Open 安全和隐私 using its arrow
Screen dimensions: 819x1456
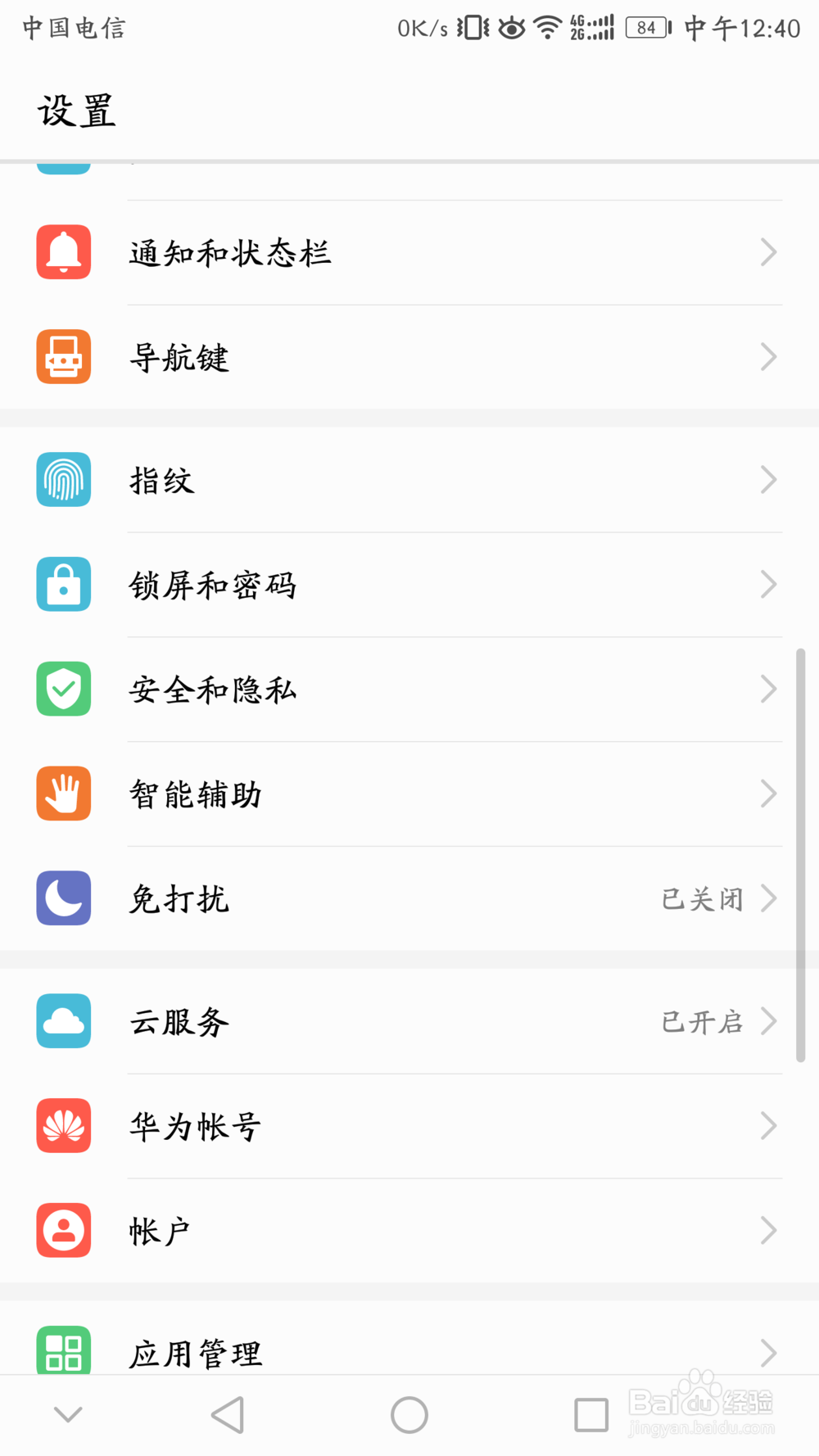(767, 689)
